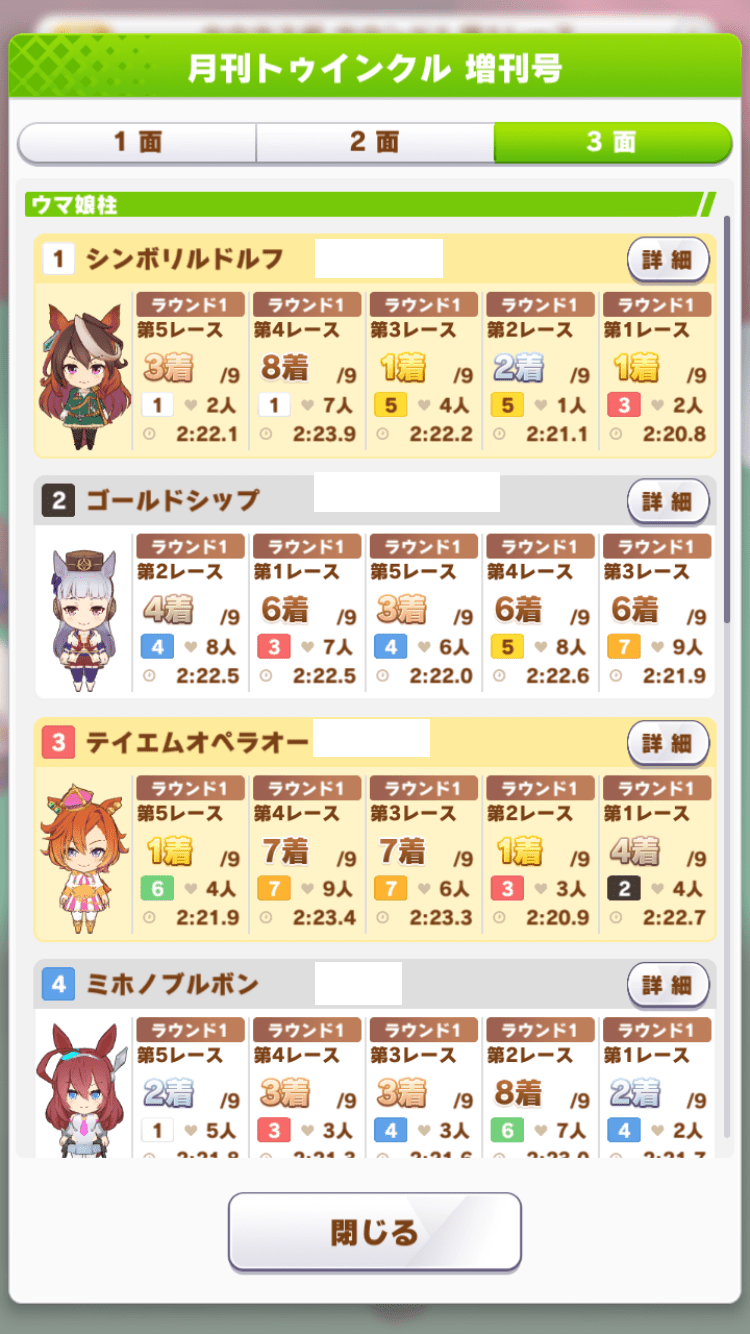
Task: Open 詳細 for ゴールドシップ
Action: tap(668, 500)
